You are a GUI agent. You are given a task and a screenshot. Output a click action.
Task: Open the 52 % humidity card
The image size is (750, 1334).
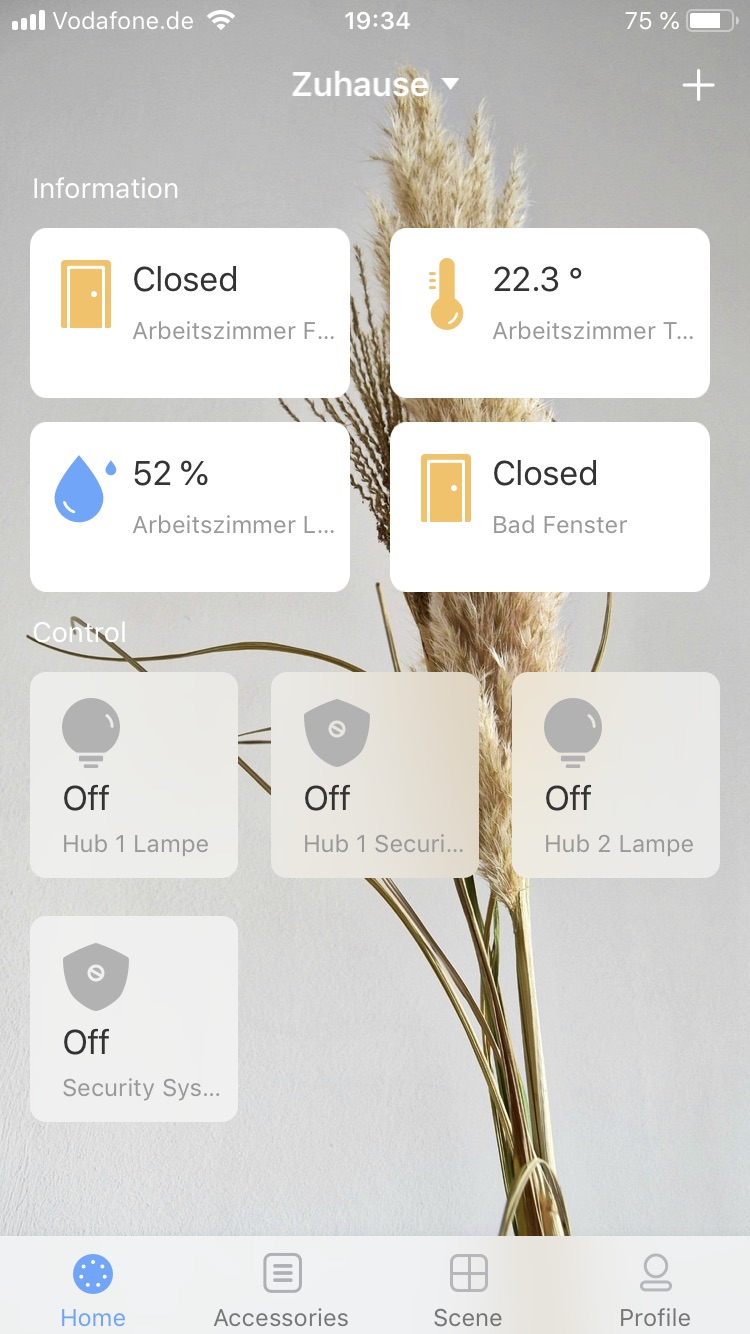point(190,507)
